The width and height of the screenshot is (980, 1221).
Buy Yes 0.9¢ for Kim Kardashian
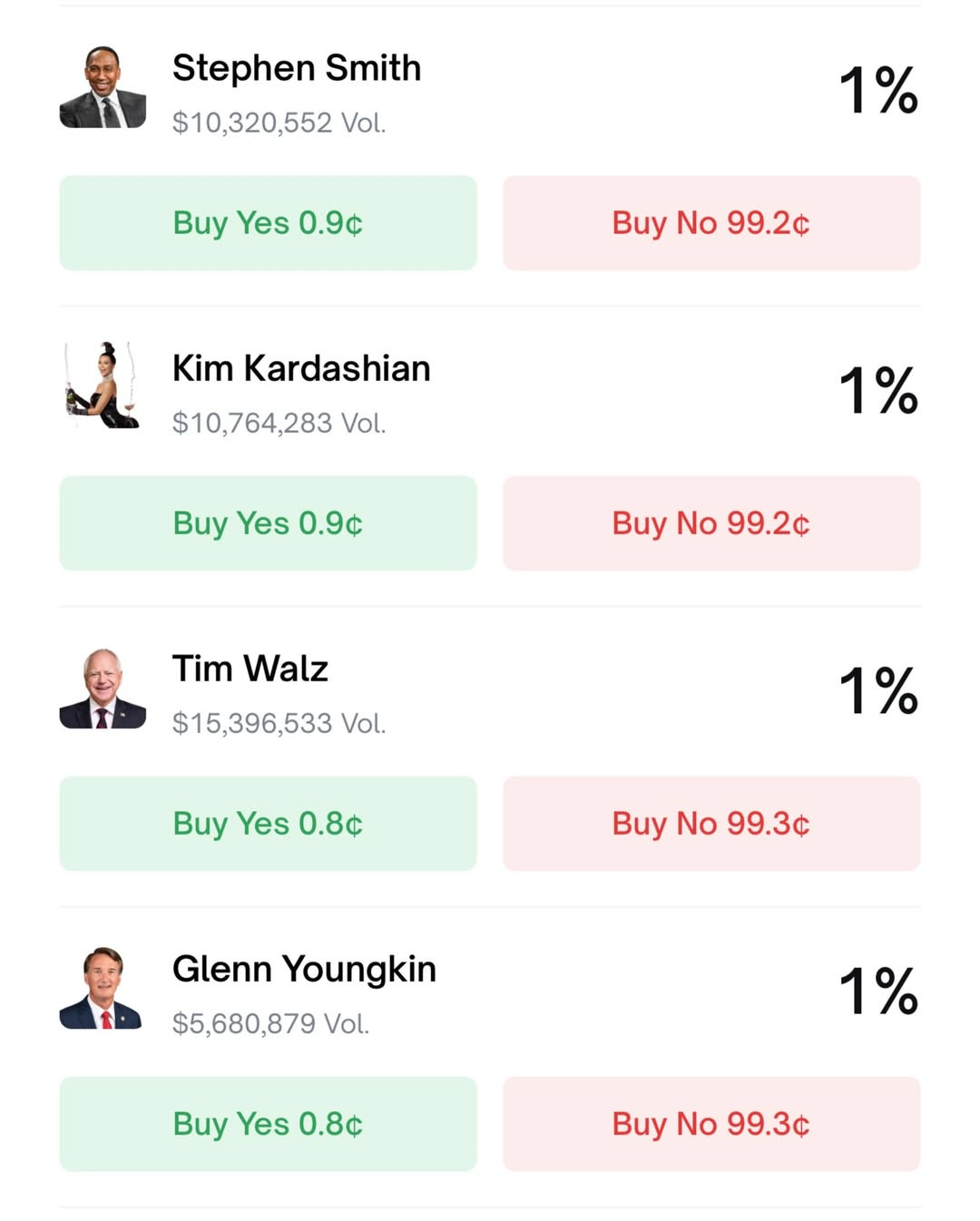[x=268, y=523]
